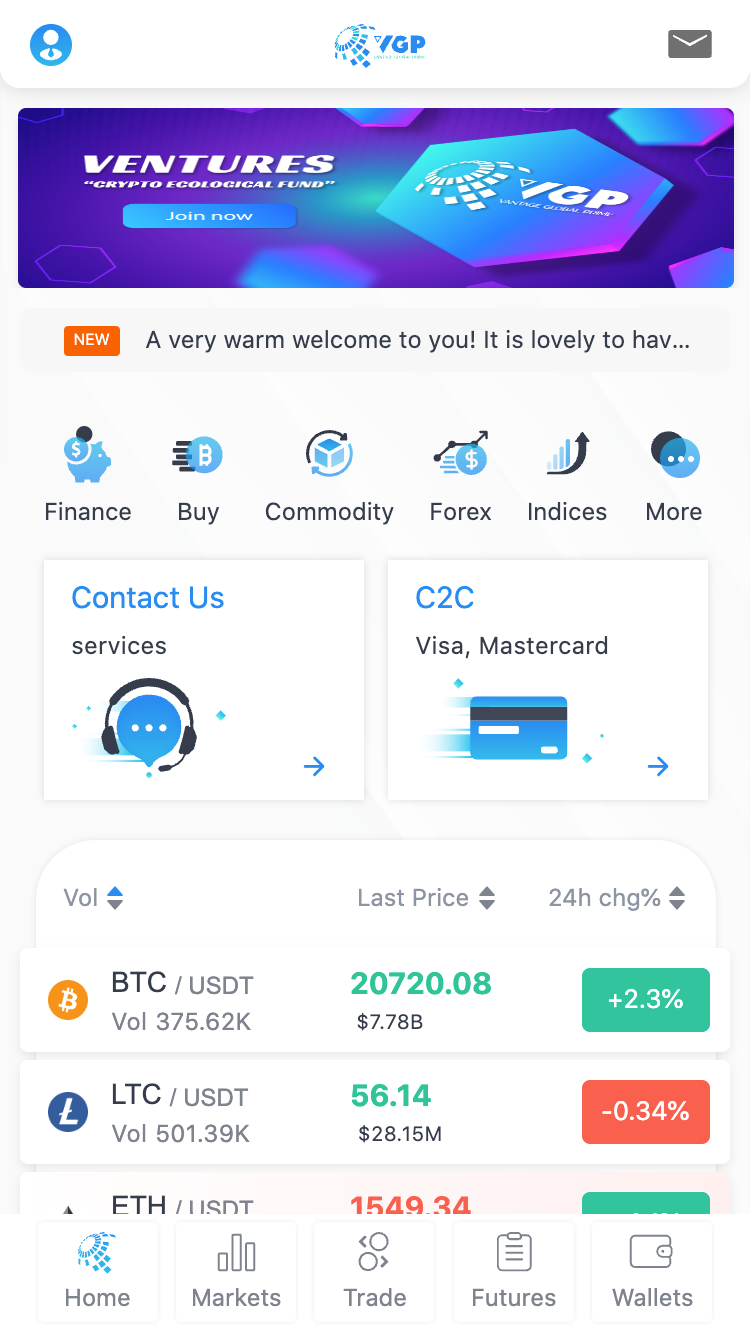This screenshot has width=750, height=1334.
Task: Sort the list by Last Price
Action: click(426, 898)
